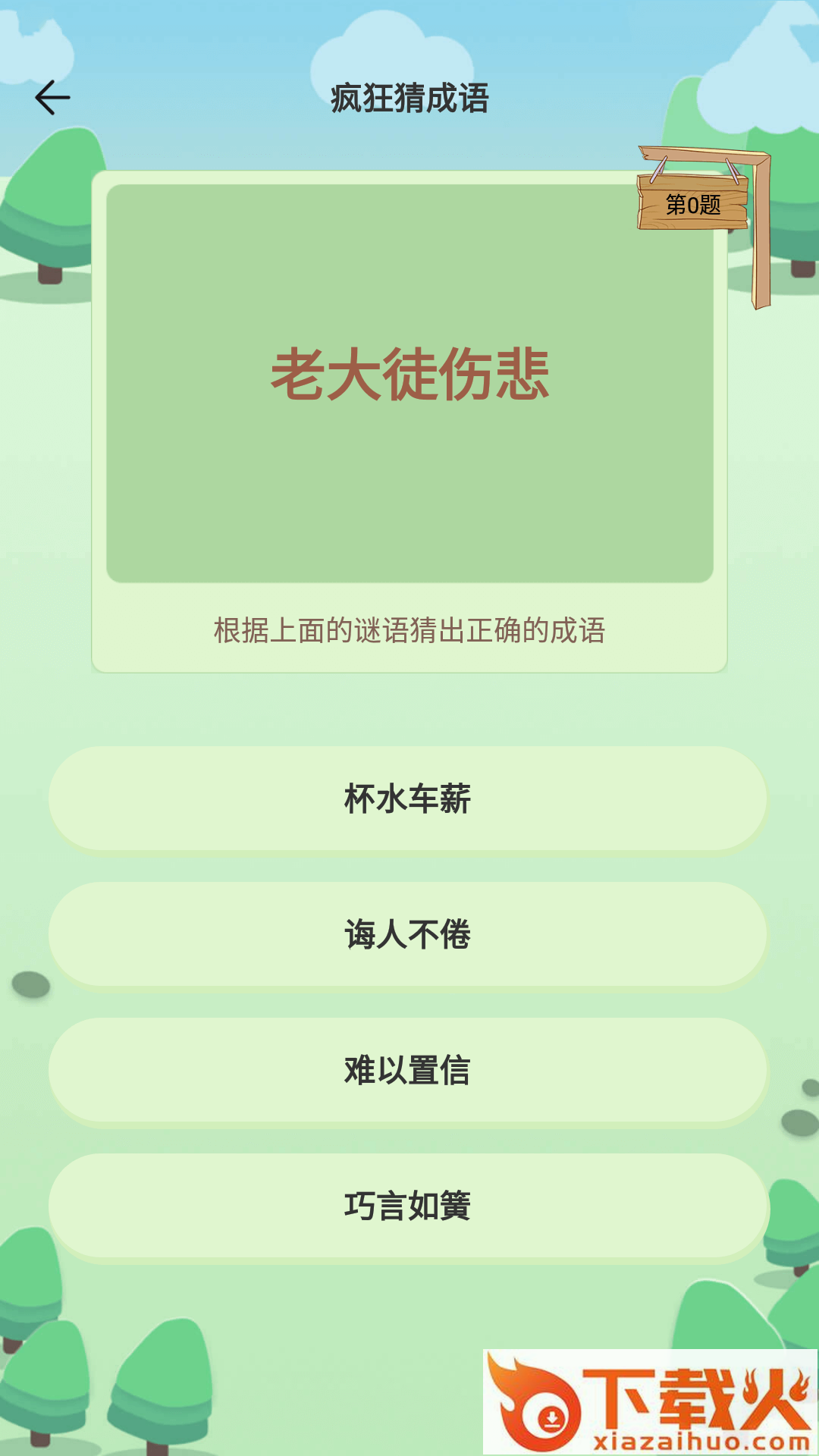819x1456 pixels.
Task: Tap the answer 巧言如簧
Action: click(x=409, y=1206)
